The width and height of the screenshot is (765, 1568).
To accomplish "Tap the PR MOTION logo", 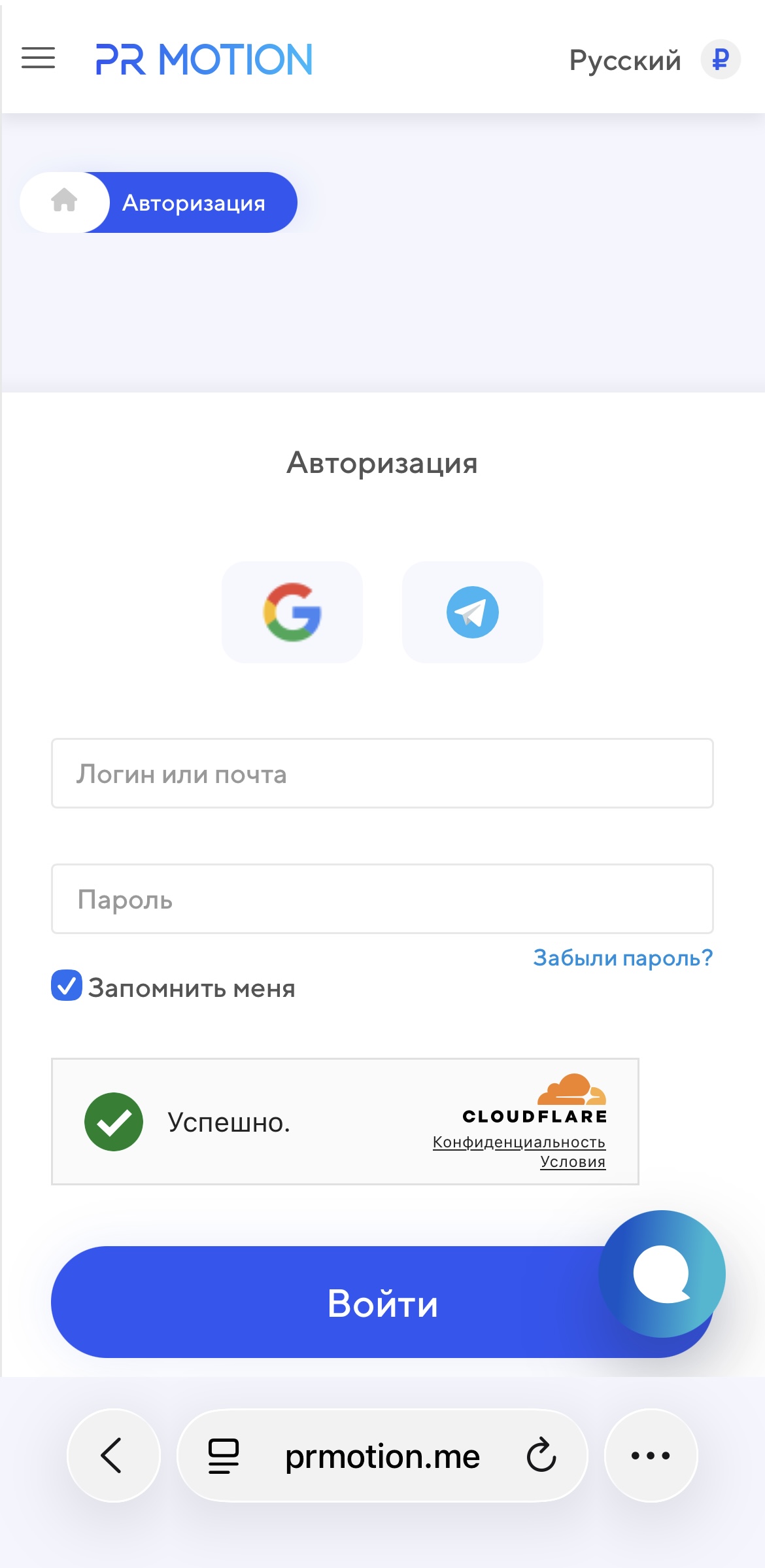I will [204, 60].
